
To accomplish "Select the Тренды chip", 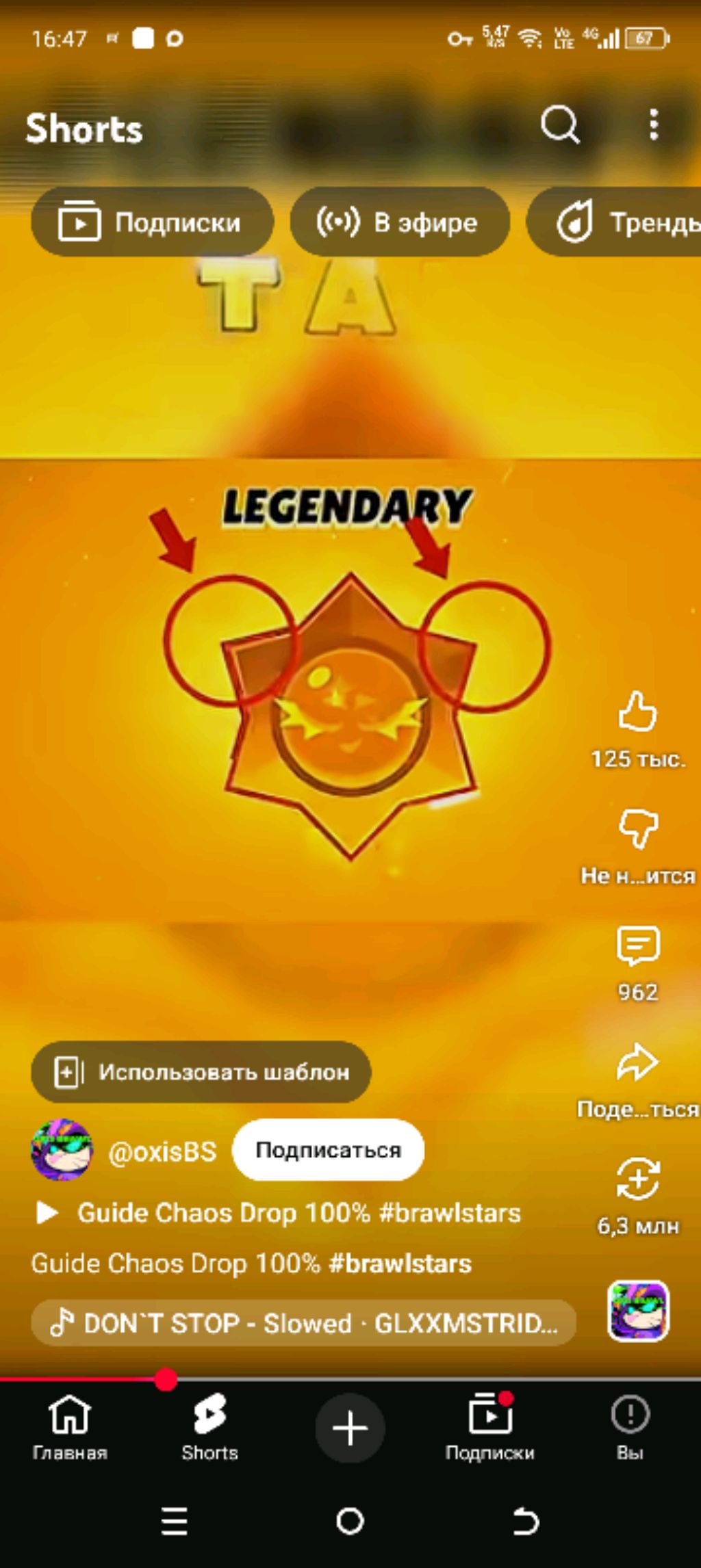I will click(x=614, y=222).
